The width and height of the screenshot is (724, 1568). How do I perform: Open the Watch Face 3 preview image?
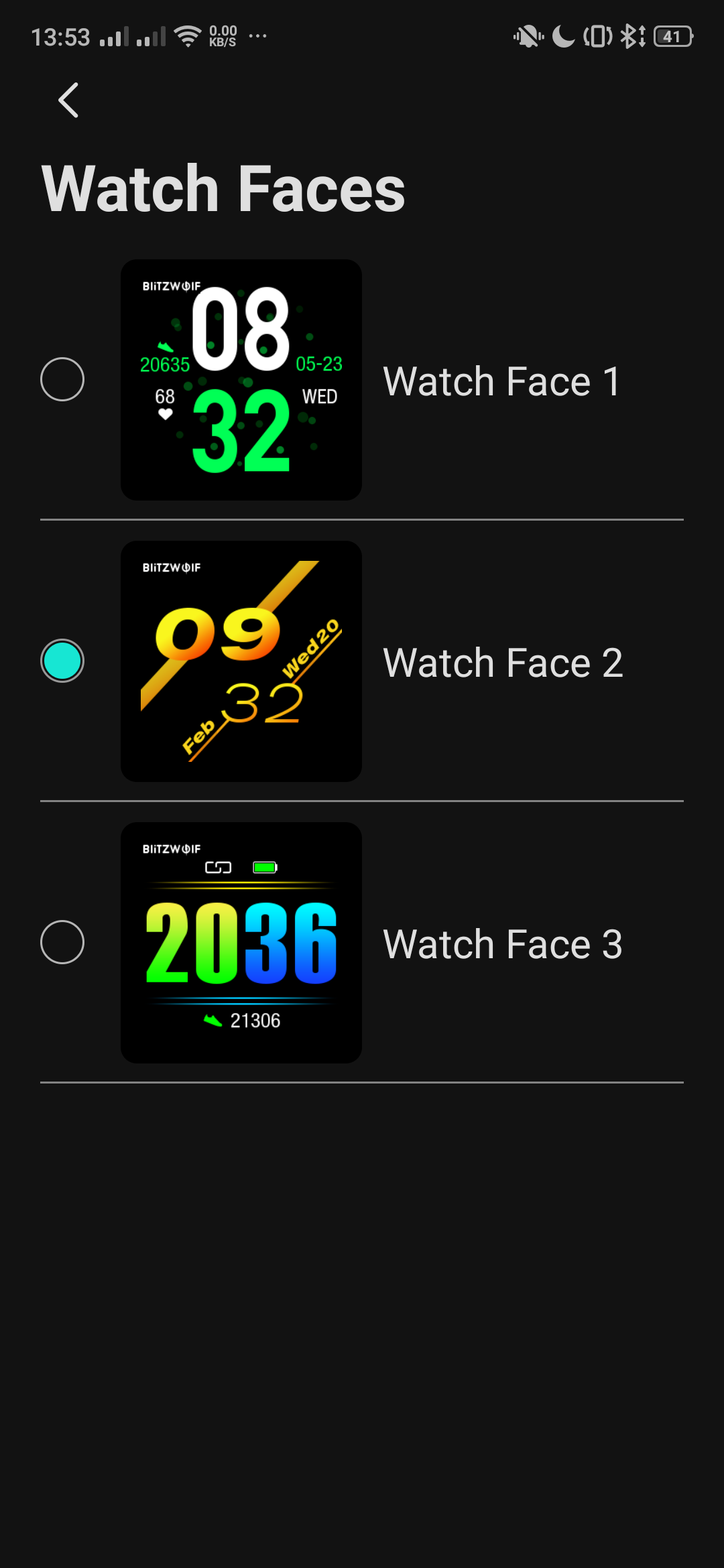pos(241,943)
